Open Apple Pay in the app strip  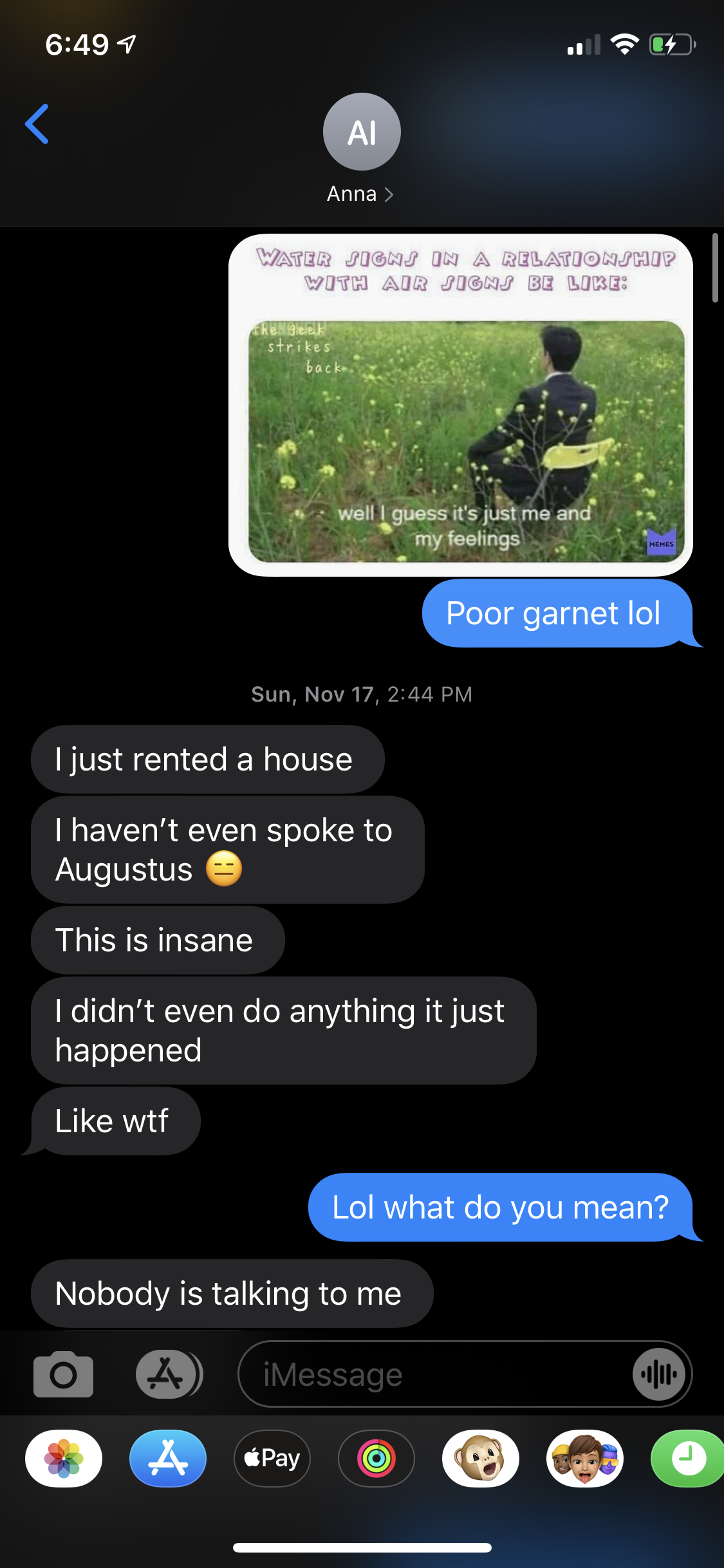[272, 1458]
